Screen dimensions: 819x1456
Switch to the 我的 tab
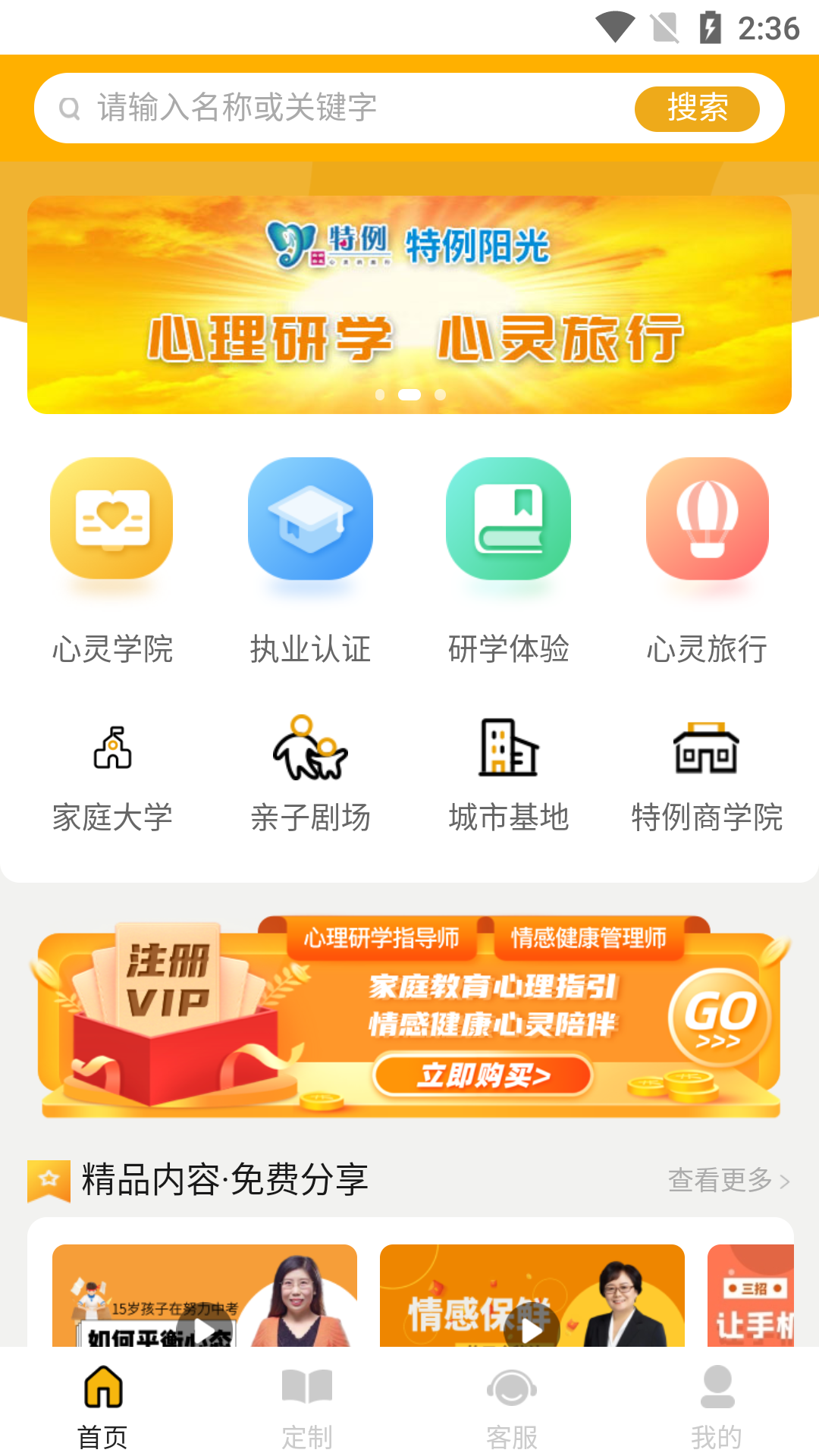pyautogui.click(x=717, y=1407)
